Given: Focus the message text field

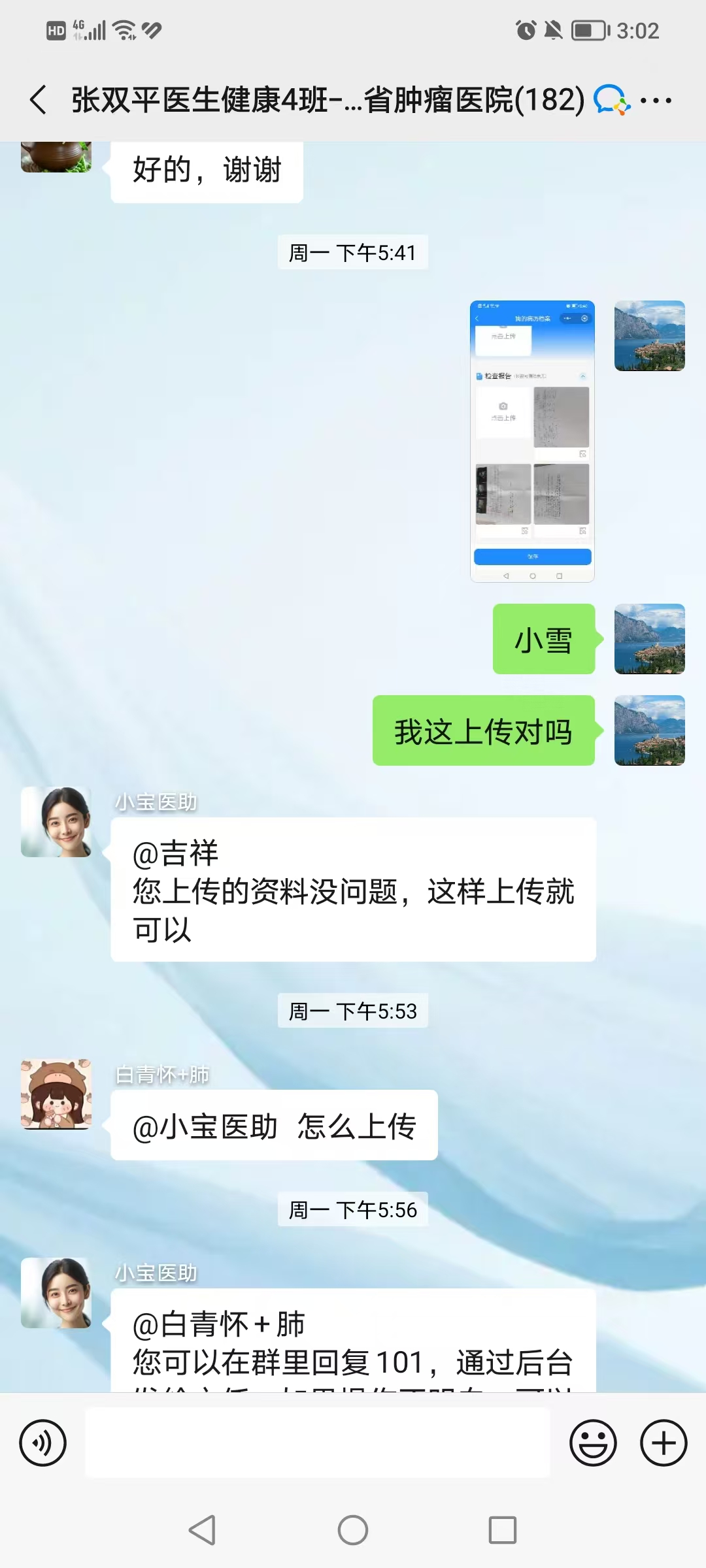Looking at the screenshot, I should click(318, 1443).
